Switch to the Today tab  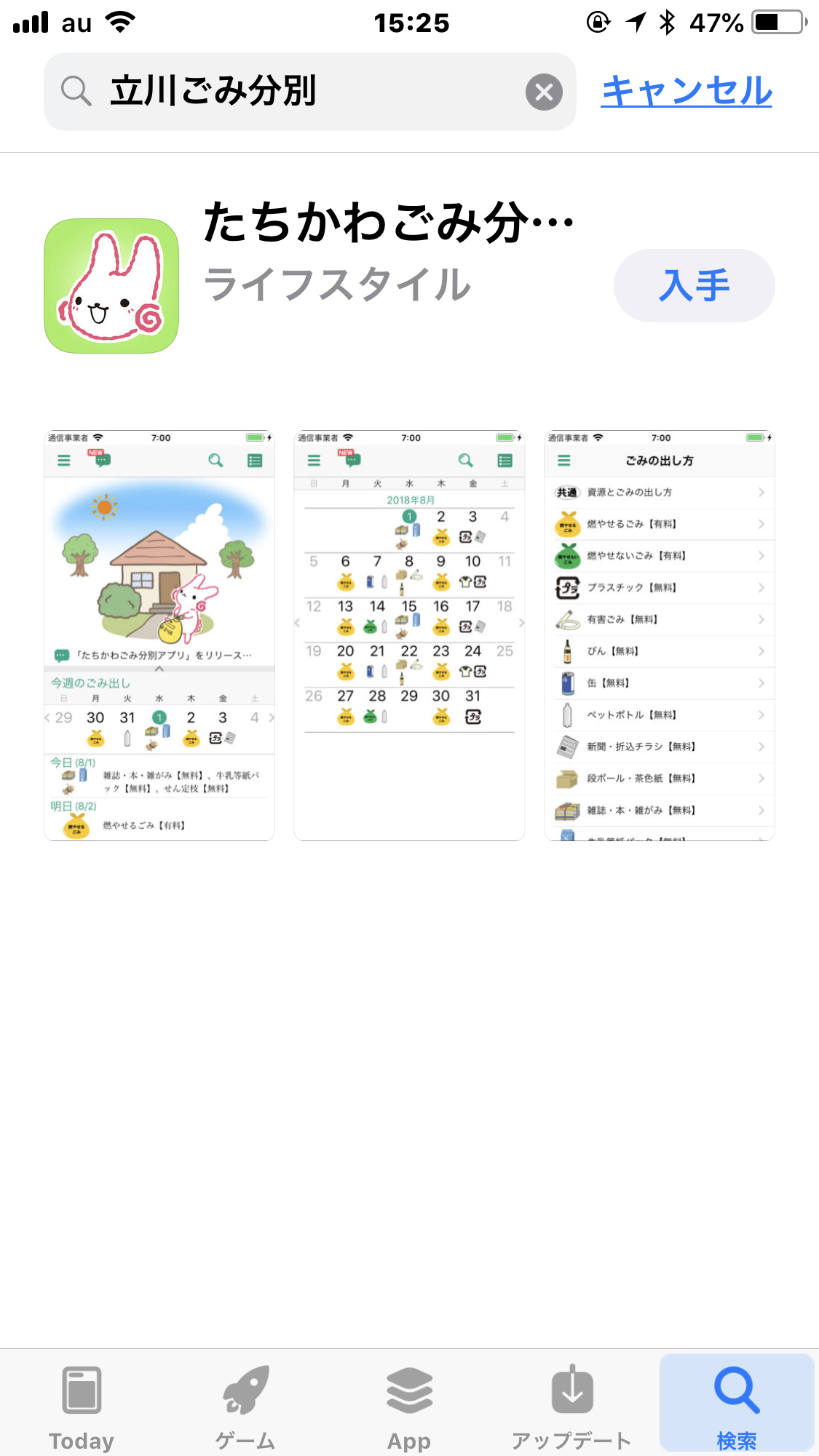(82, 1406)
